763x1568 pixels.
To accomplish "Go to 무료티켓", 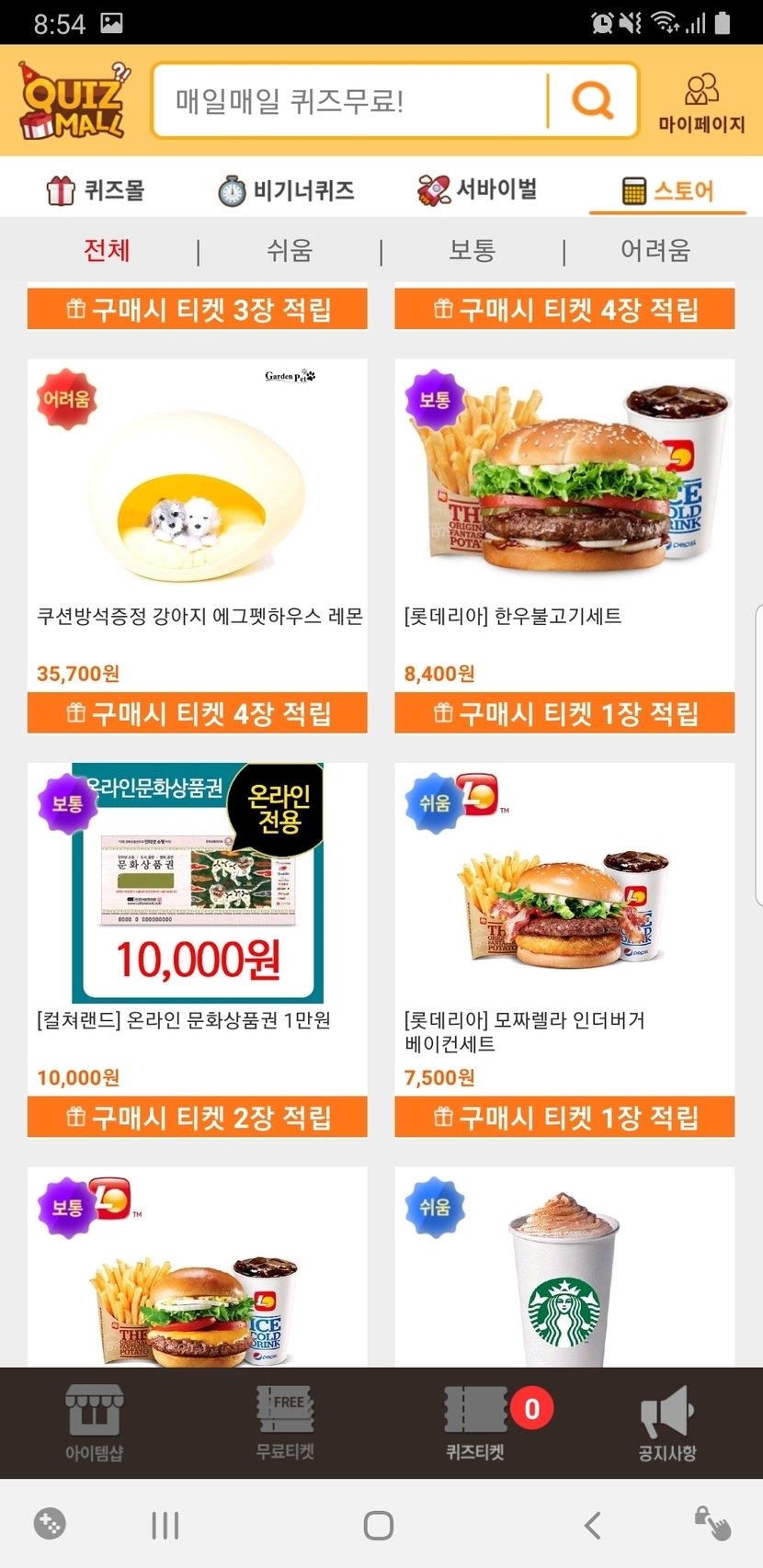I will (285, 1423).
